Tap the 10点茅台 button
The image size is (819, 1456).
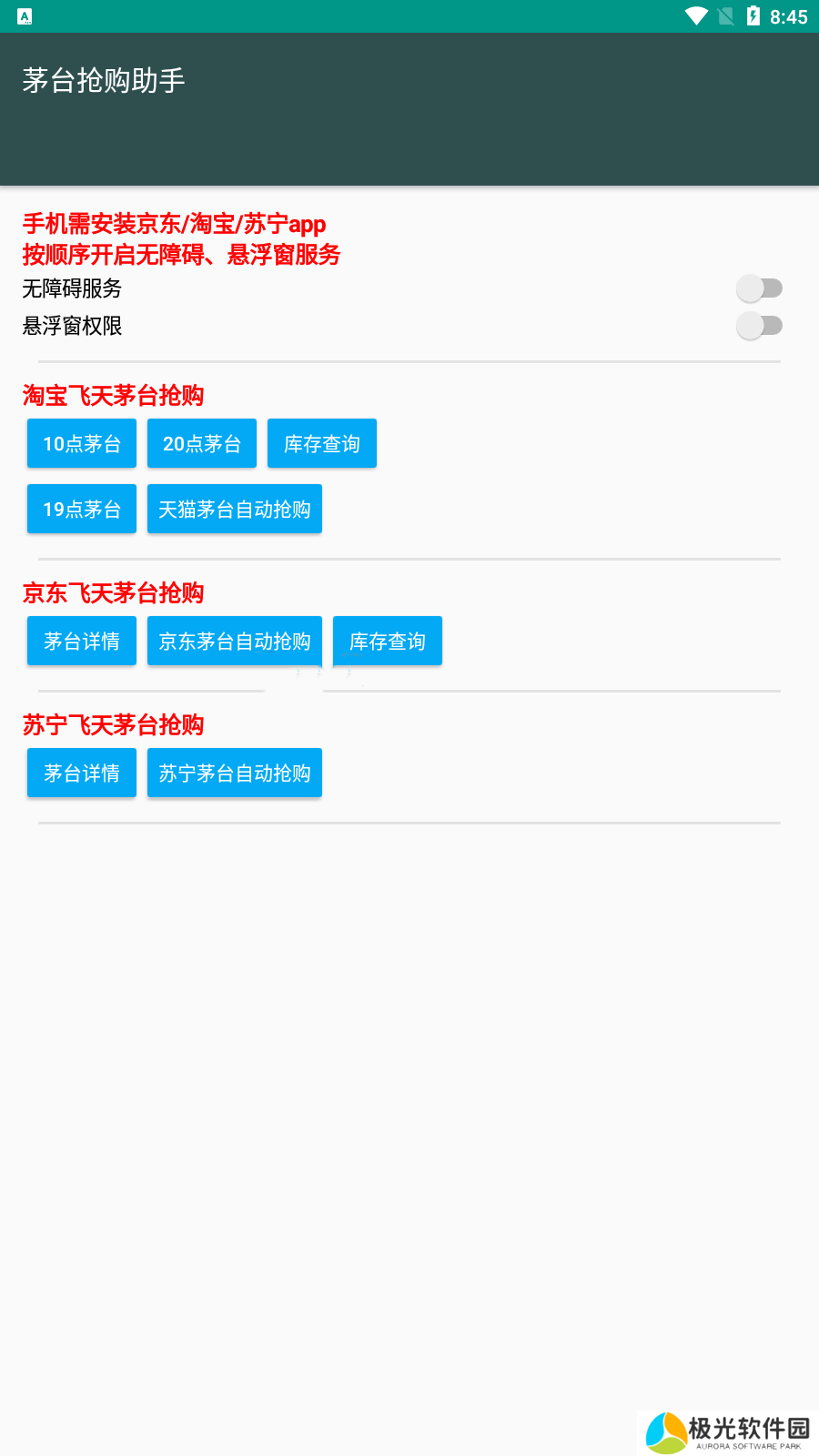pyautogui.click(x=82, y=444)
